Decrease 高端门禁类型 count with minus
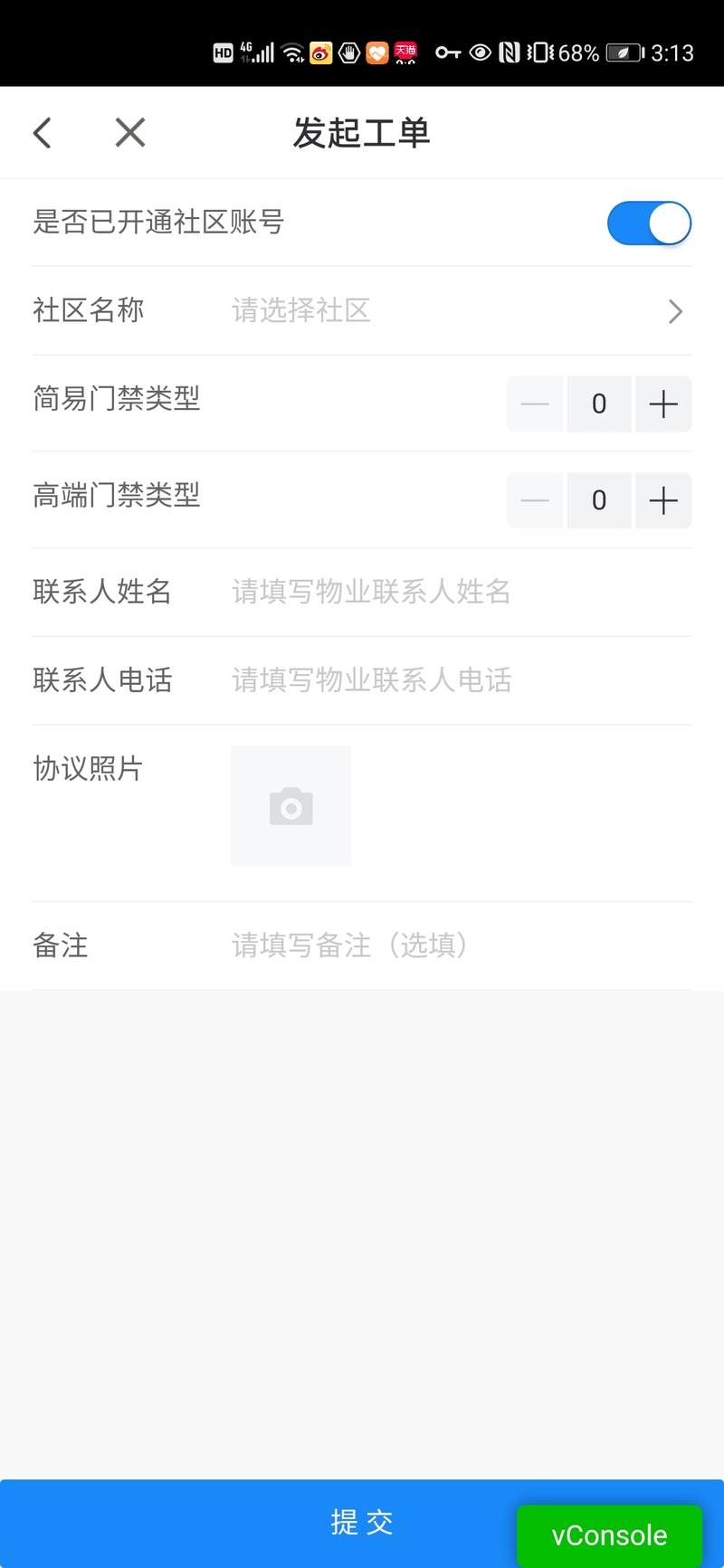 [535, 500]
